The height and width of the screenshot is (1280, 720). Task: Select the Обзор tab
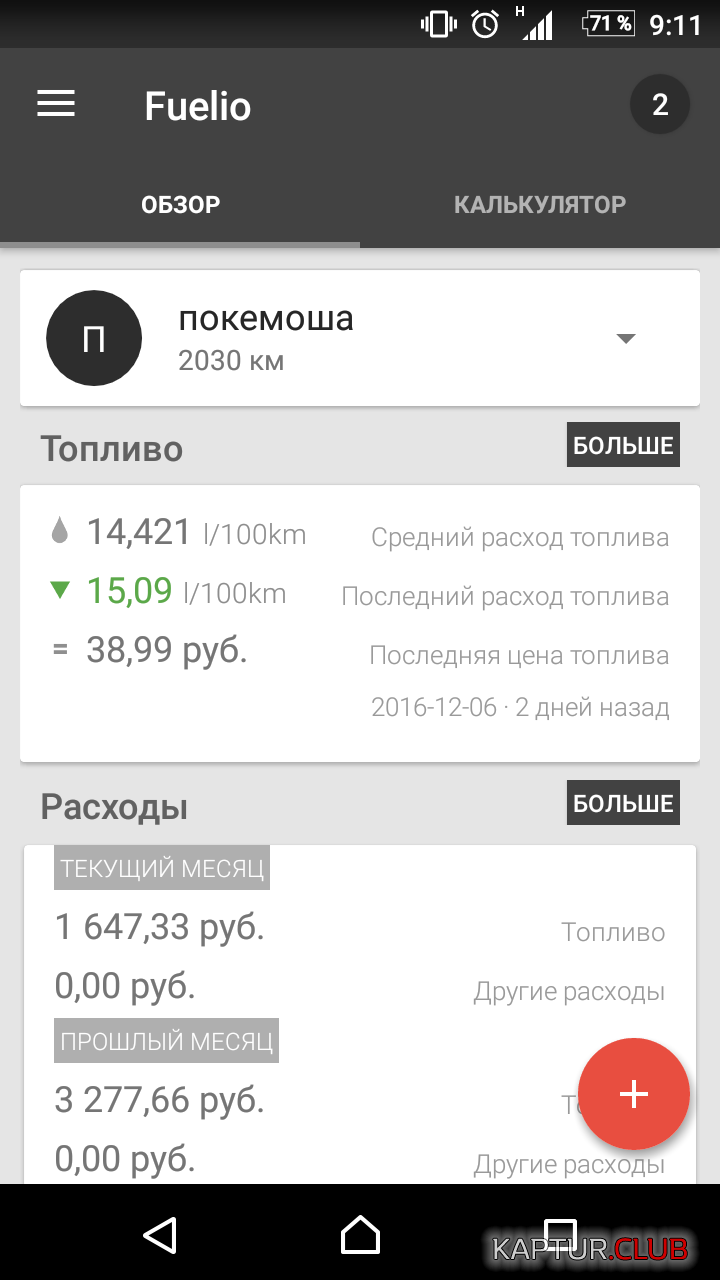(x=180, y=205)
